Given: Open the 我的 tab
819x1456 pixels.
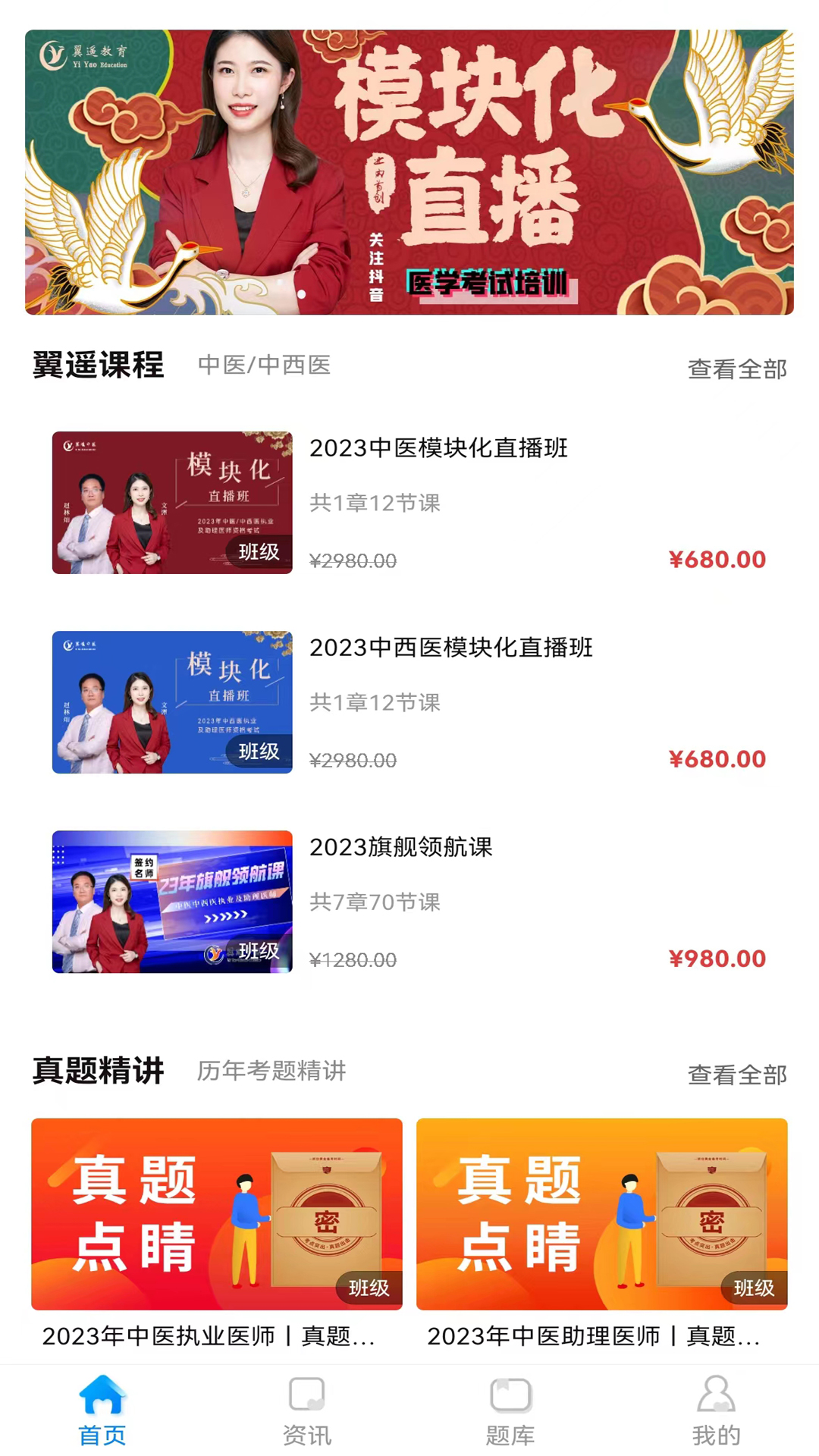Looking at the screenshot, I should click(716, 1410).
